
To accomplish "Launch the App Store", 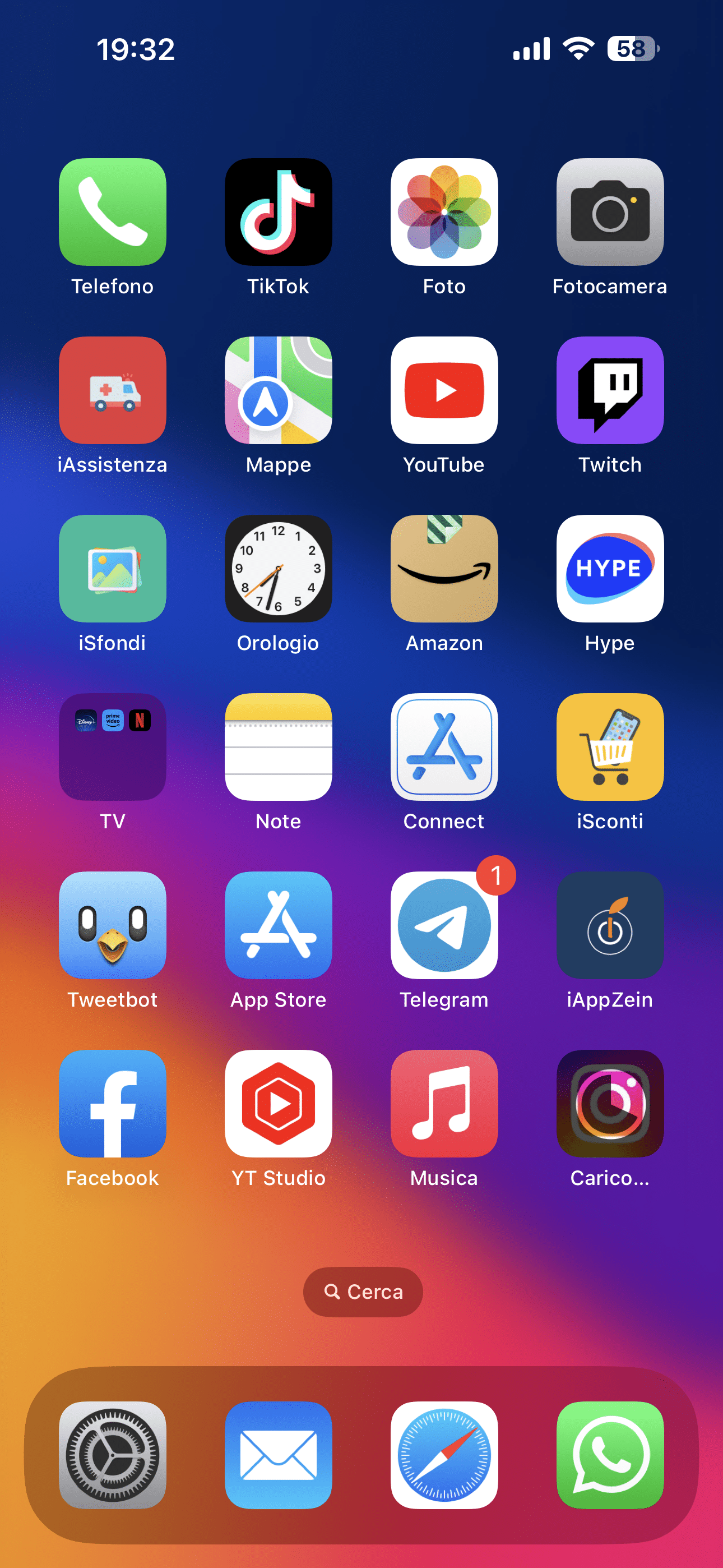I will [278, 925].
